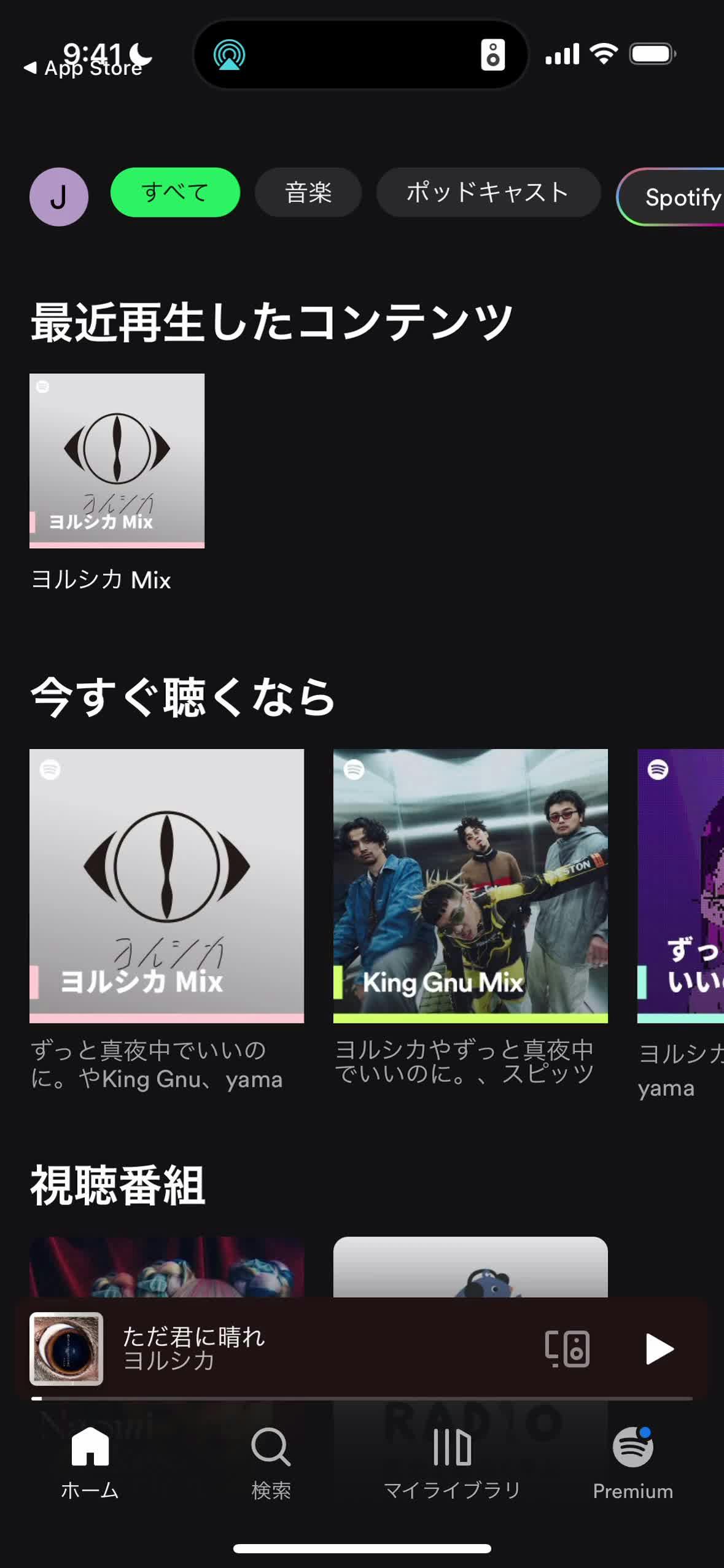Open the device connect picker
Image resolution: width=724 pixels, height=1568 pixels.
click(x=567, y=1349)
